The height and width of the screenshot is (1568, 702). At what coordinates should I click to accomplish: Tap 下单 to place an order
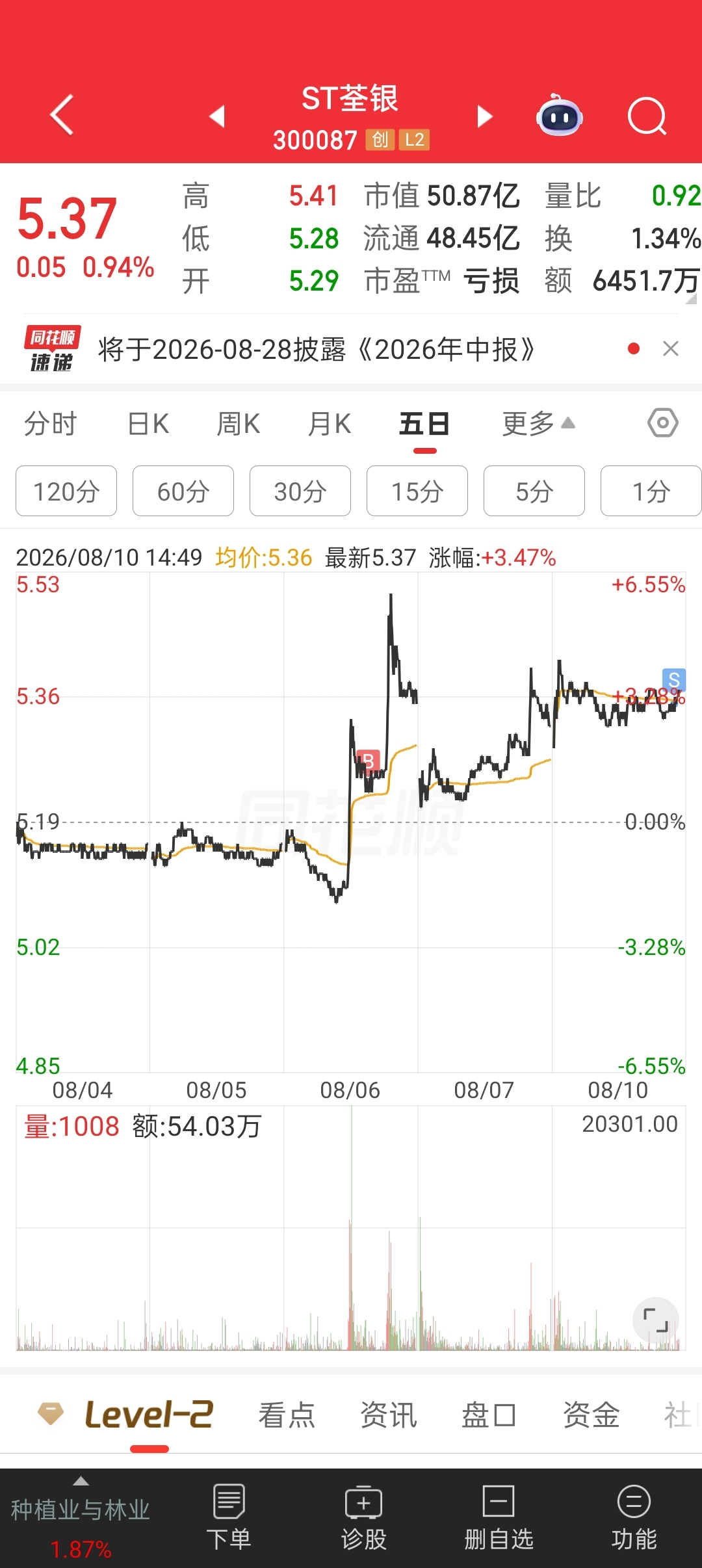tap(229, 1517)
